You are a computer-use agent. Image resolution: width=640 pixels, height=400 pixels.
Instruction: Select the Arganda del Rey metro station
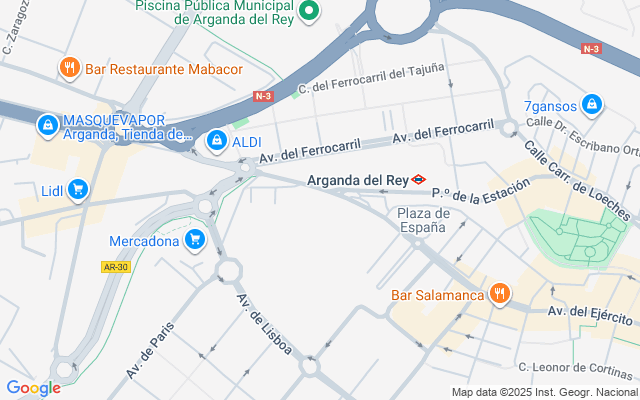[418, 179]
